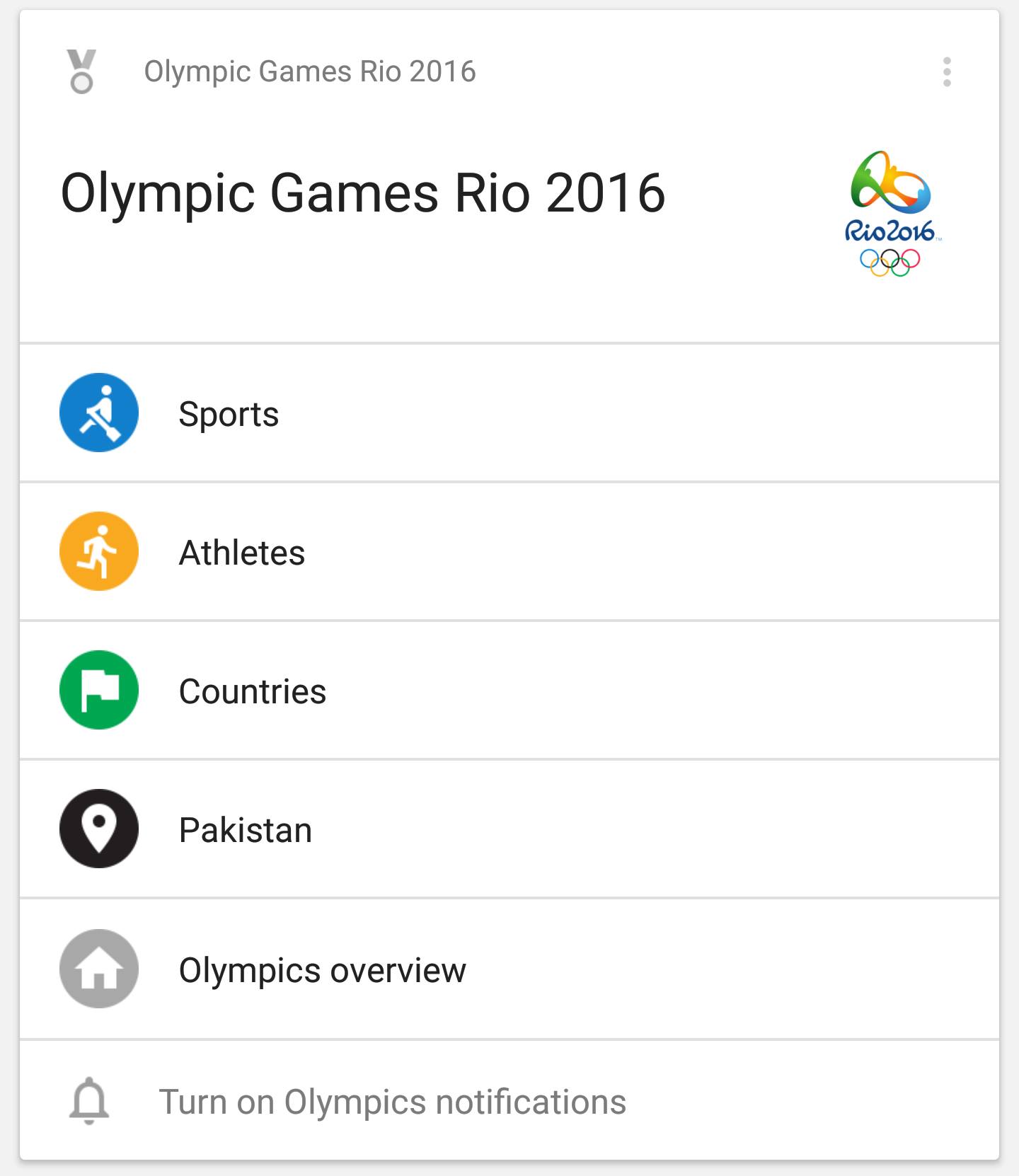Toggle updates for Olympic Games Rio 2016

(x=392, y=1101)
